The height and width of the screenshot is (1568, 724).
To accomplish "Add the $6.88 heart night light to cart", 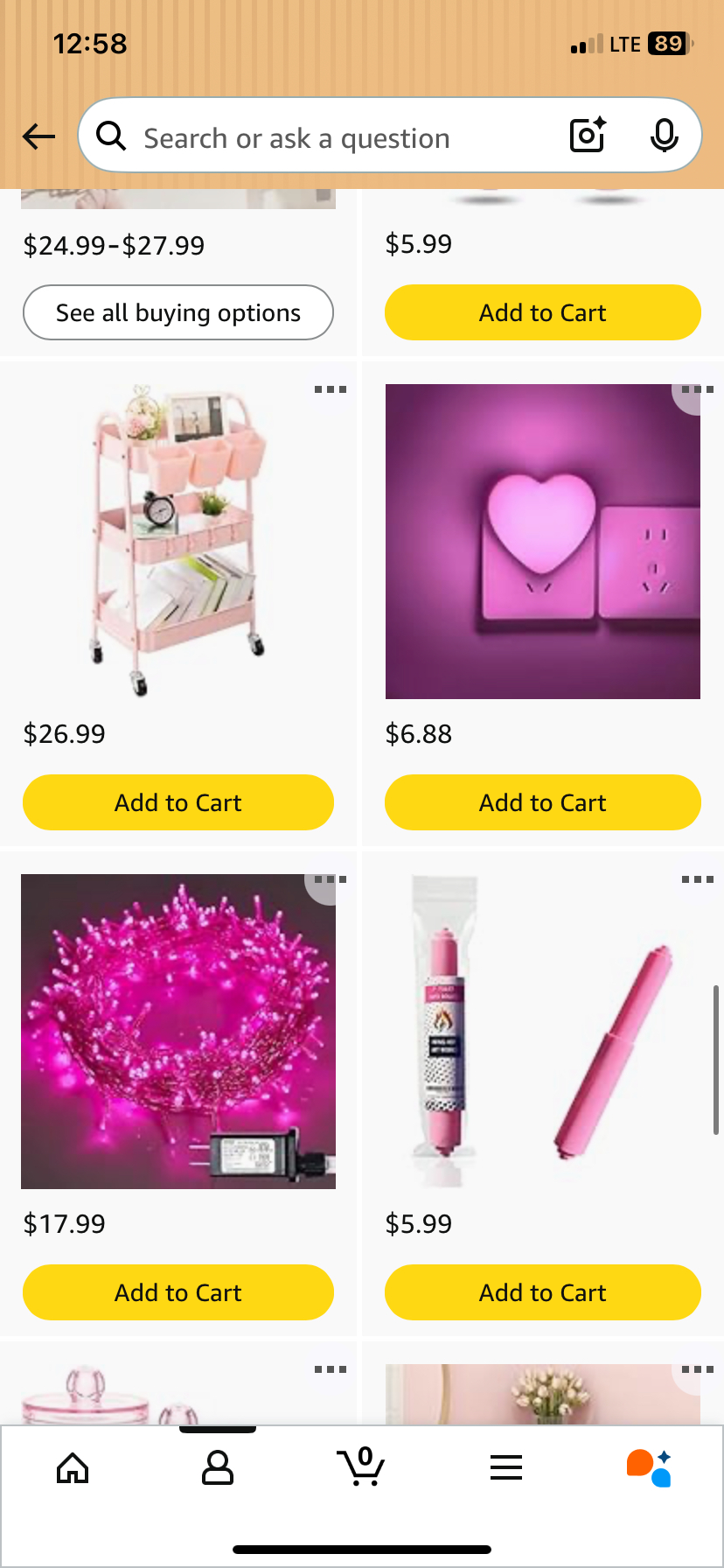I will coord(542,802).
